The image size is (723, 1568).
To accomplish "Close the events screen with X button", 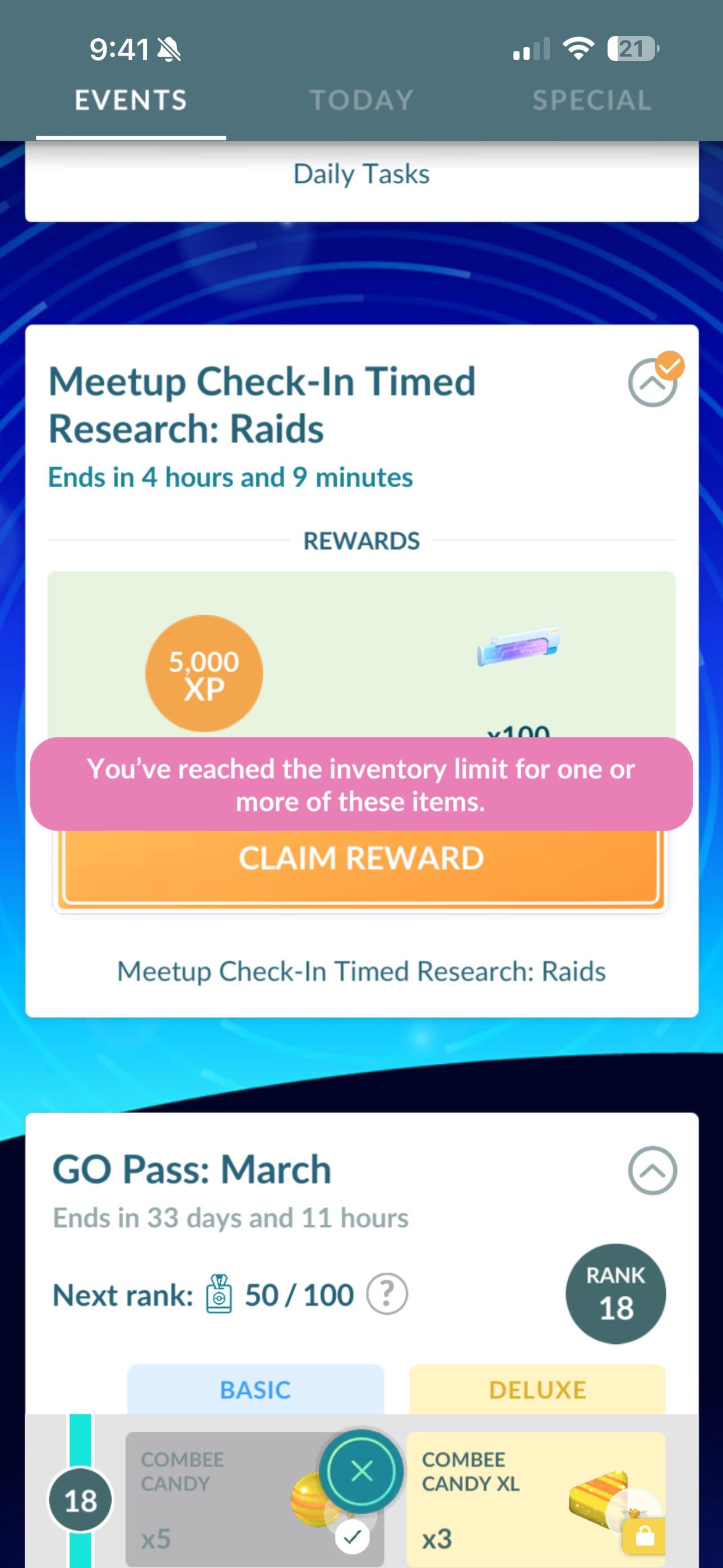I will [x=361, y=1471].
